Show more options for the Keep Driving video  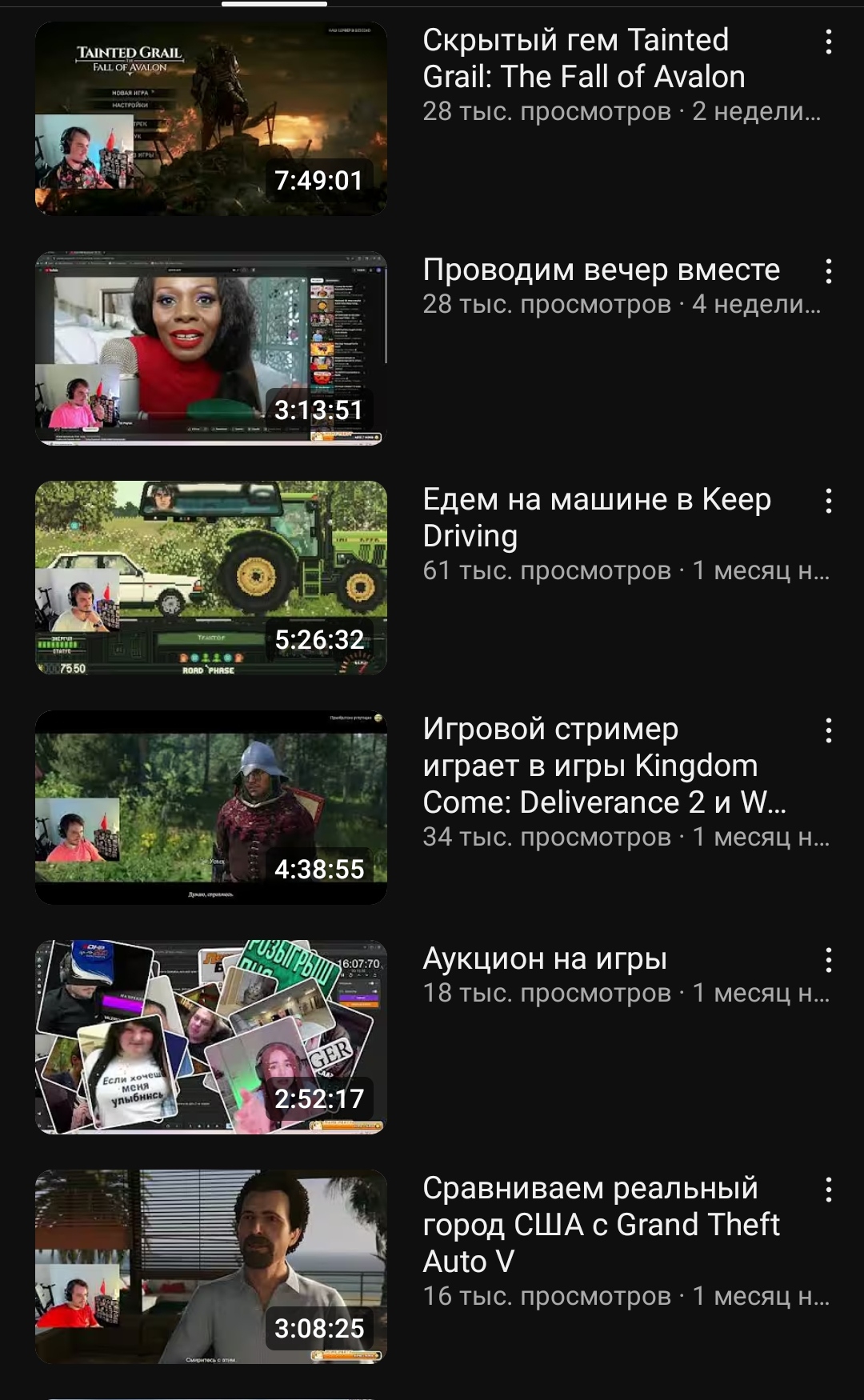point(829,501)
